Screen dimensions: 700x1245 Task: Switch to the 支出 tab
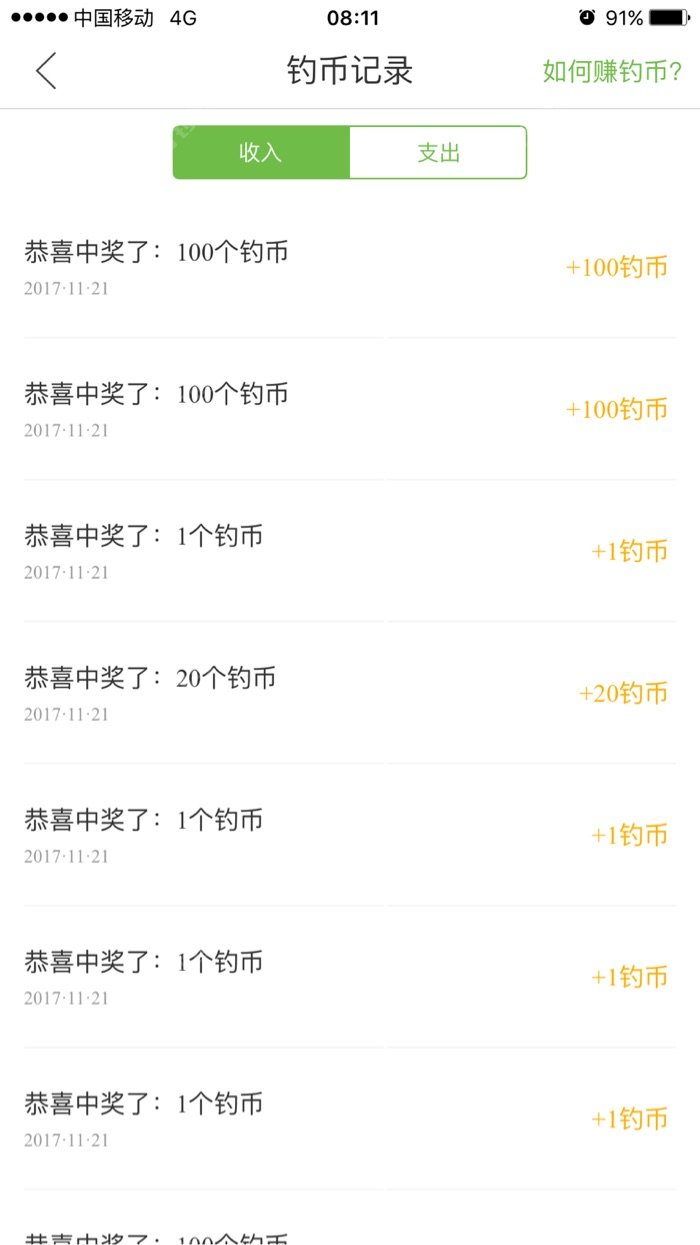(438, 153)
